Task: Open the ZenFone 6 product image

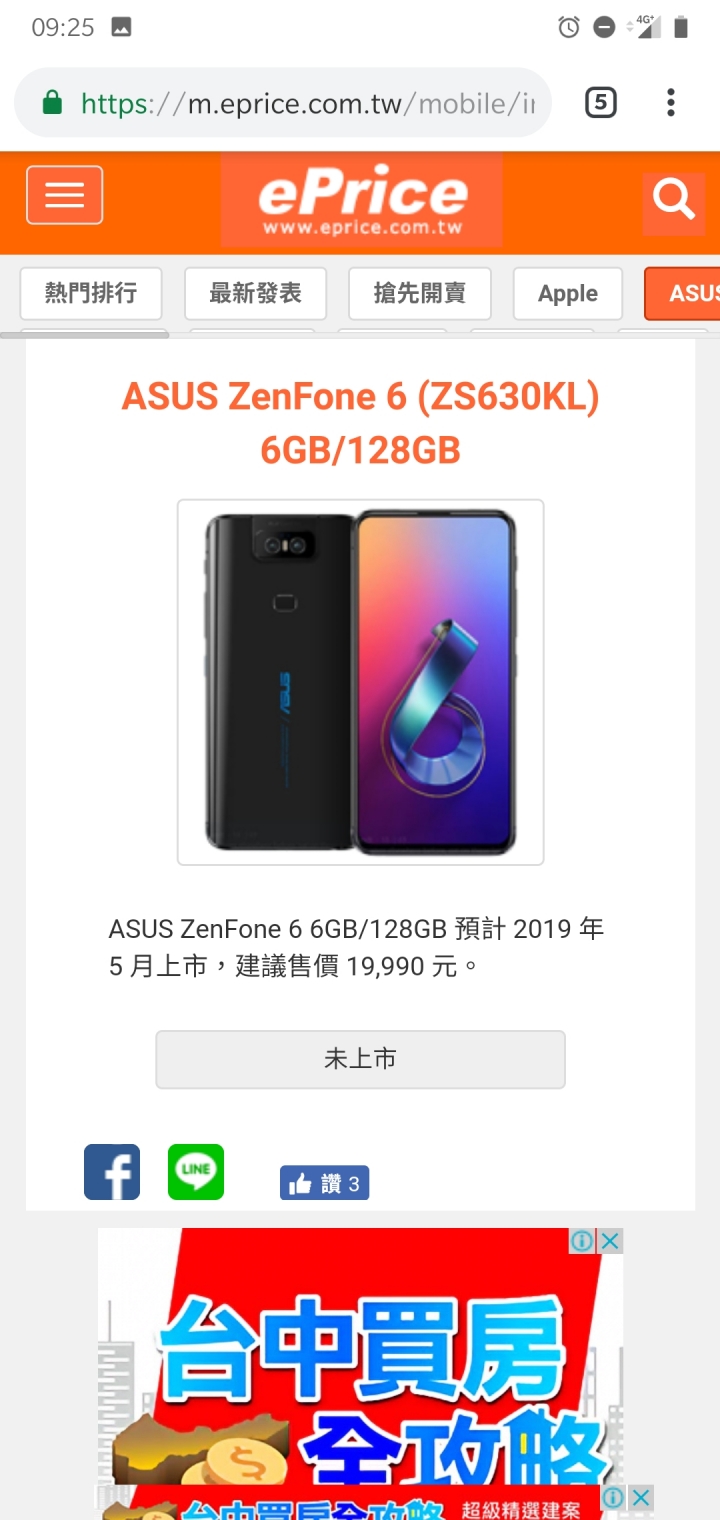Action: click(360, 682)
